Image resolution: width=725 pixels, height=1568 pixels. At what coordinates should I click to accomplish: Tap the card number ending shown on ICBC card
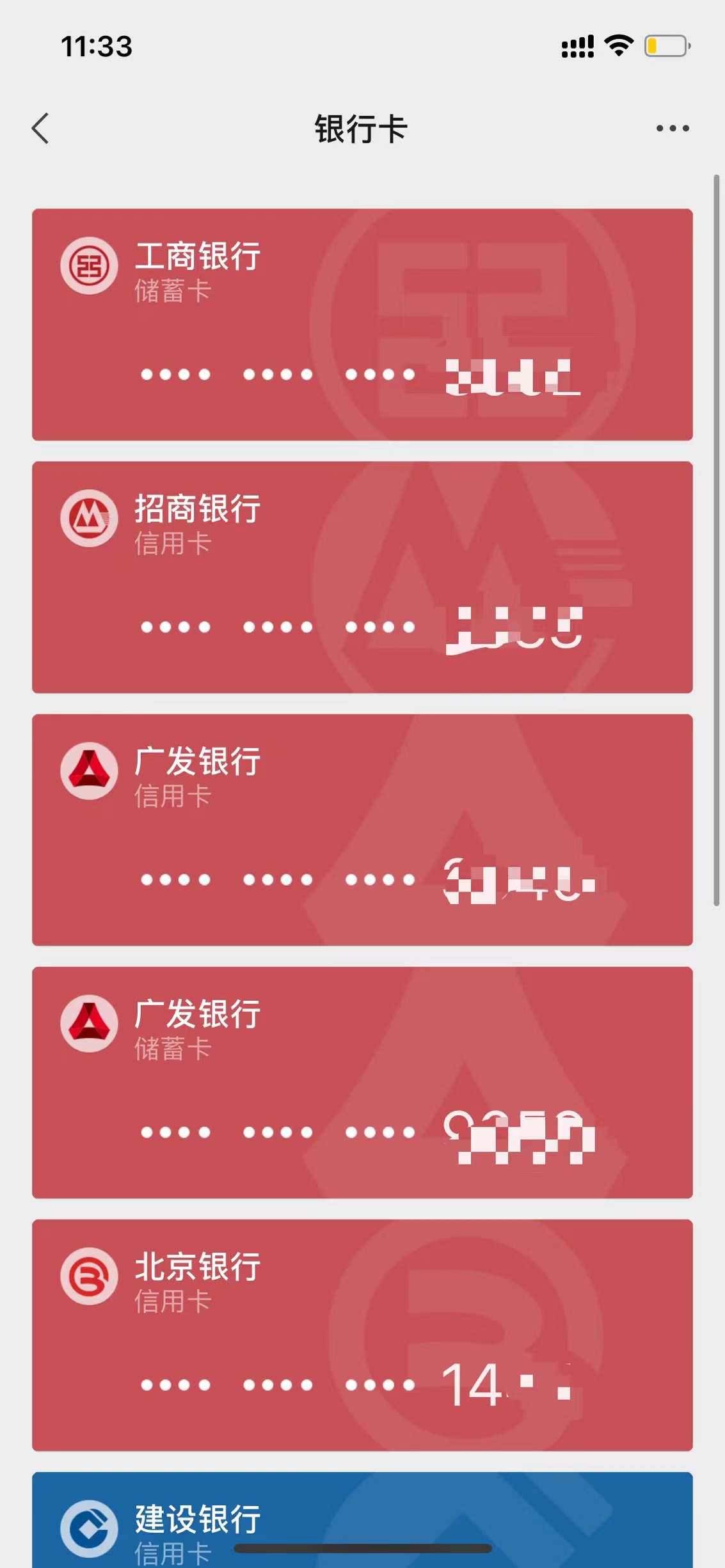point(509,374)
